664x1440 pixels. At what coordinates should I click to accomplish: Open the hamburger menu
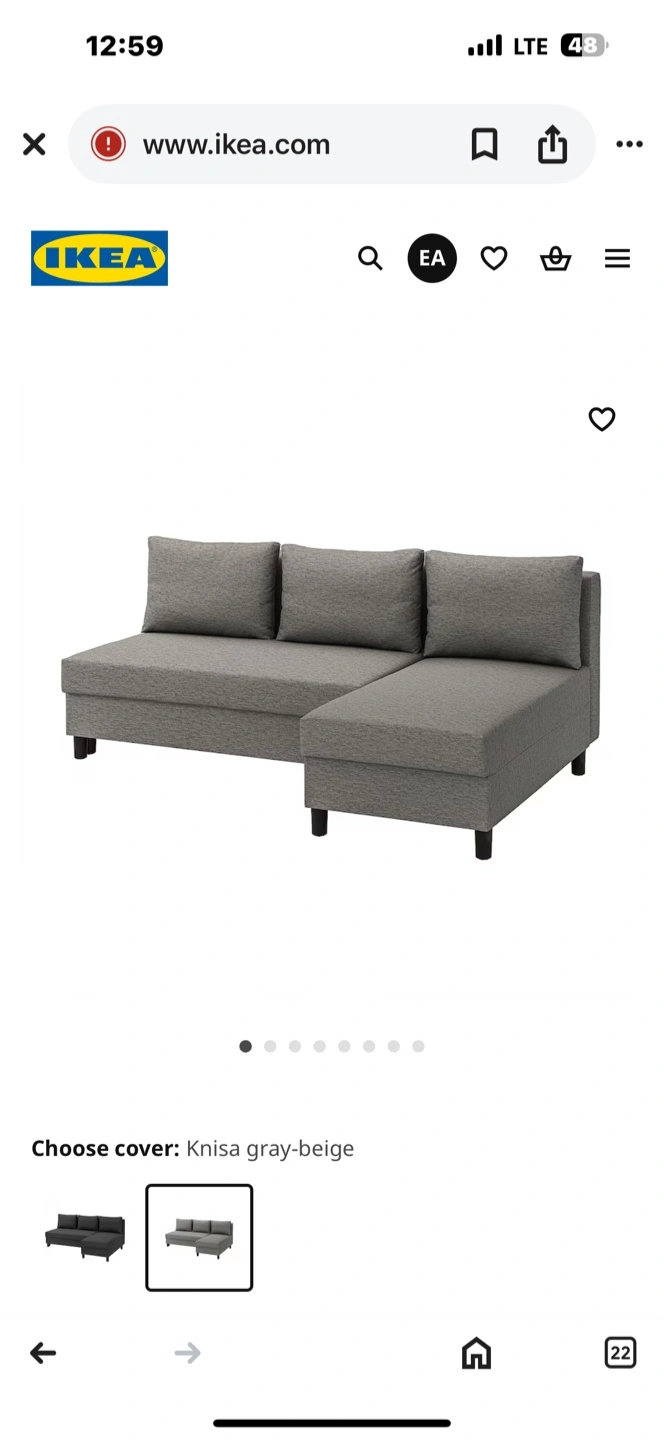pyautogui.click(x=617, y=259)
